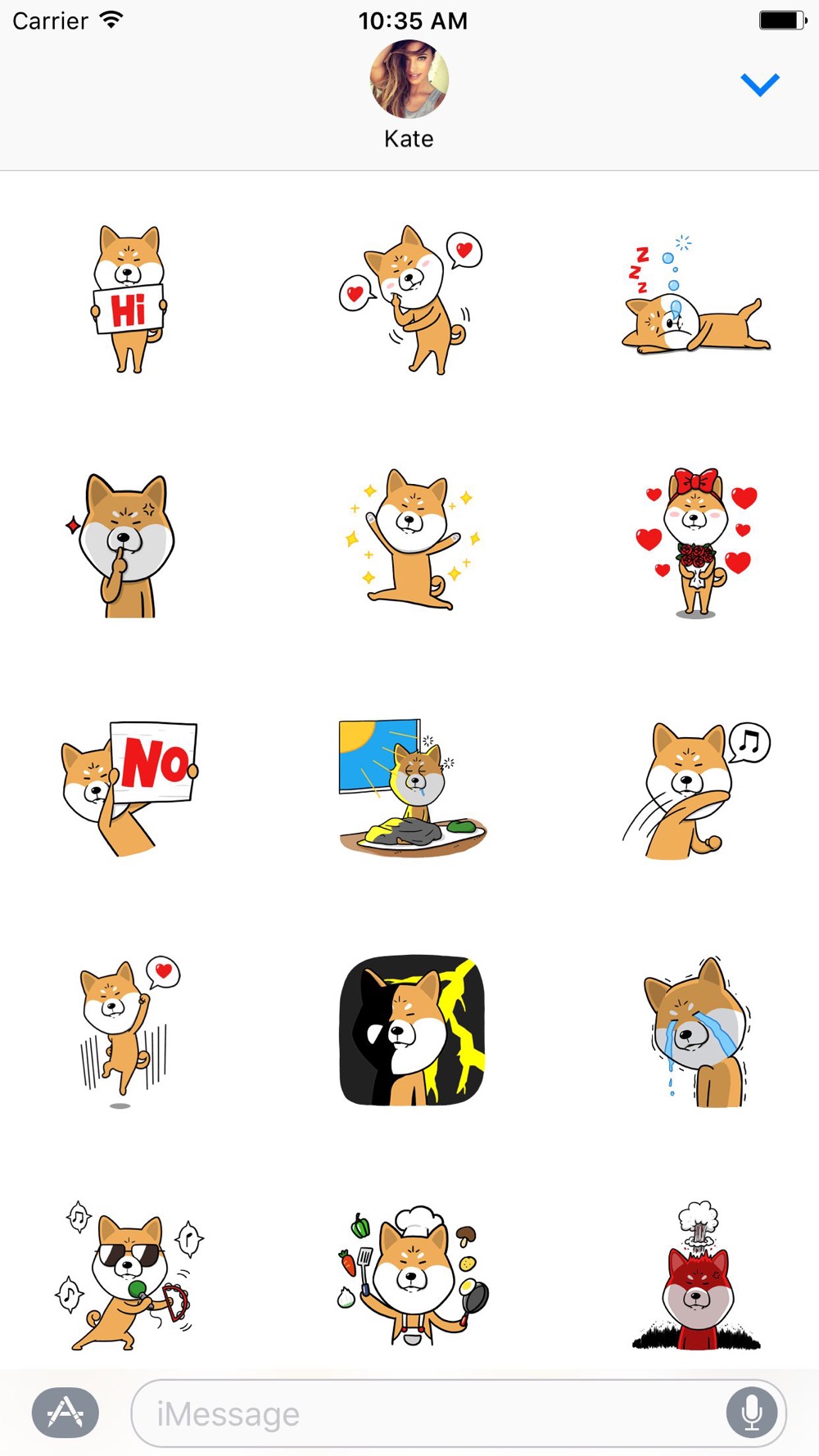
Task: Open Kate's contact avatar
Action: [x=409, y=79]
